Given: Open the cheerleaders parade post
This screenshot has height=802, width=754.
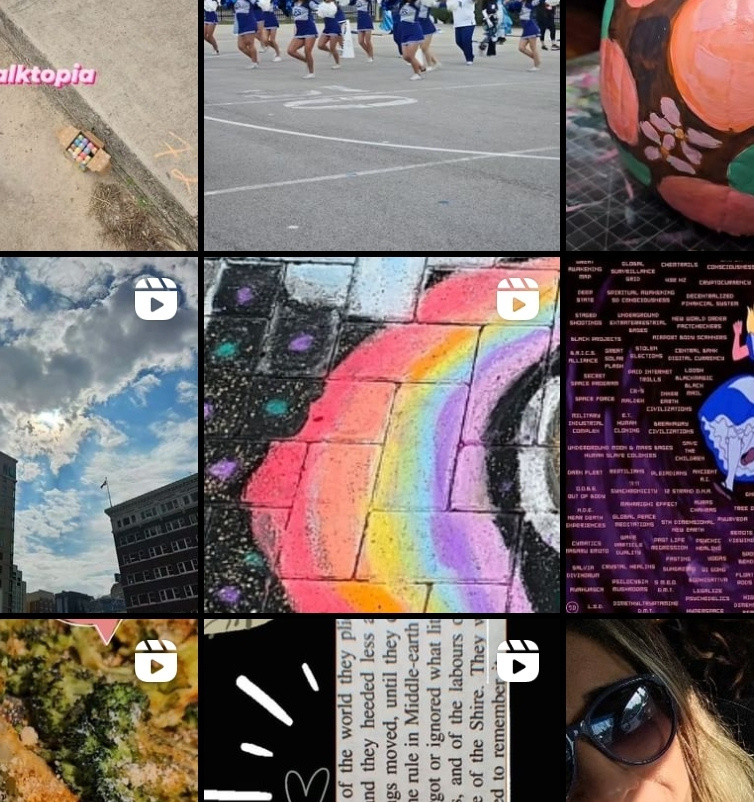Looking at the screenshot, I should [x=381, y=125].
